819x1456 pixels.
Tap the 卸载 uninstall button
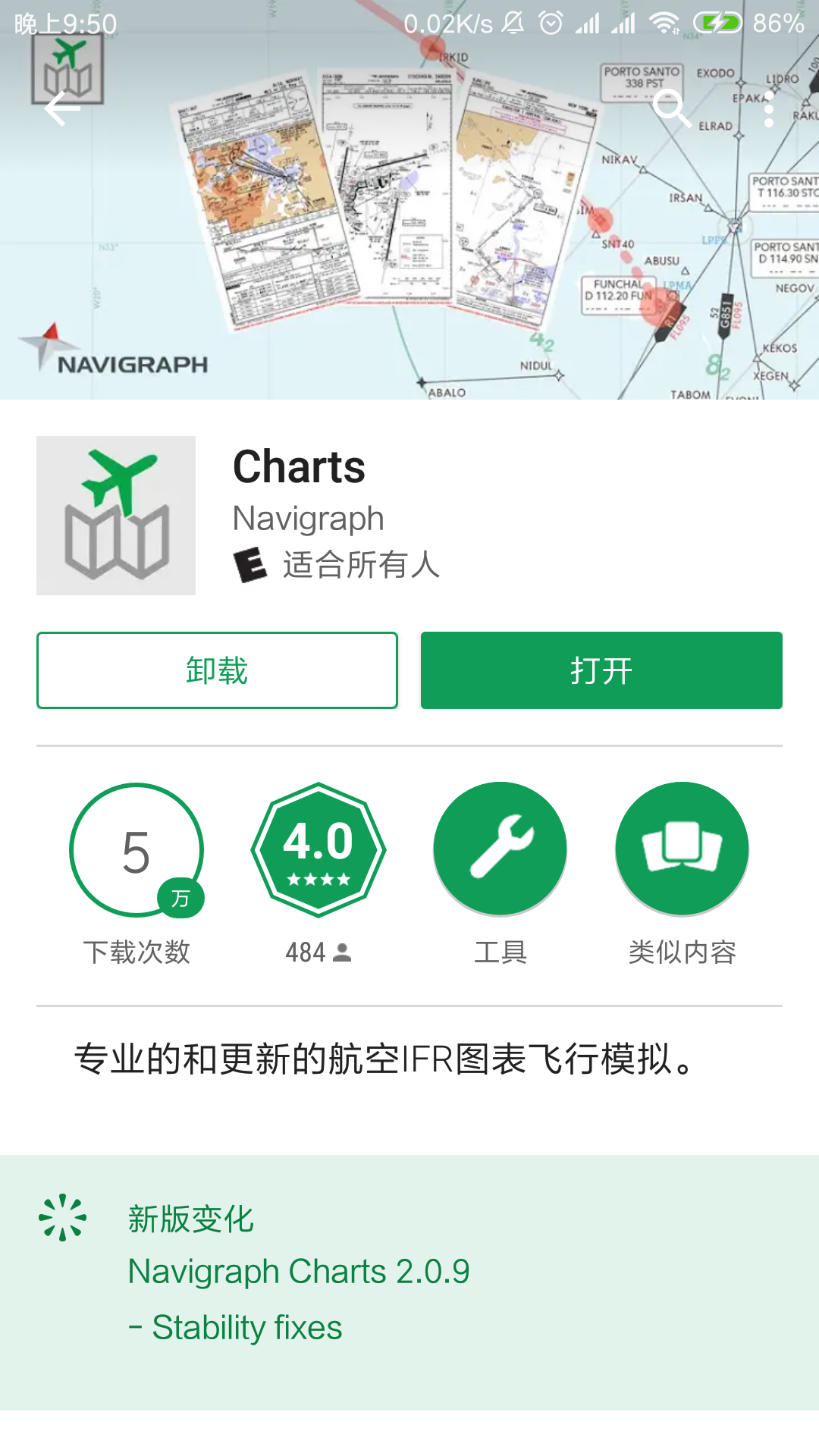217,670
